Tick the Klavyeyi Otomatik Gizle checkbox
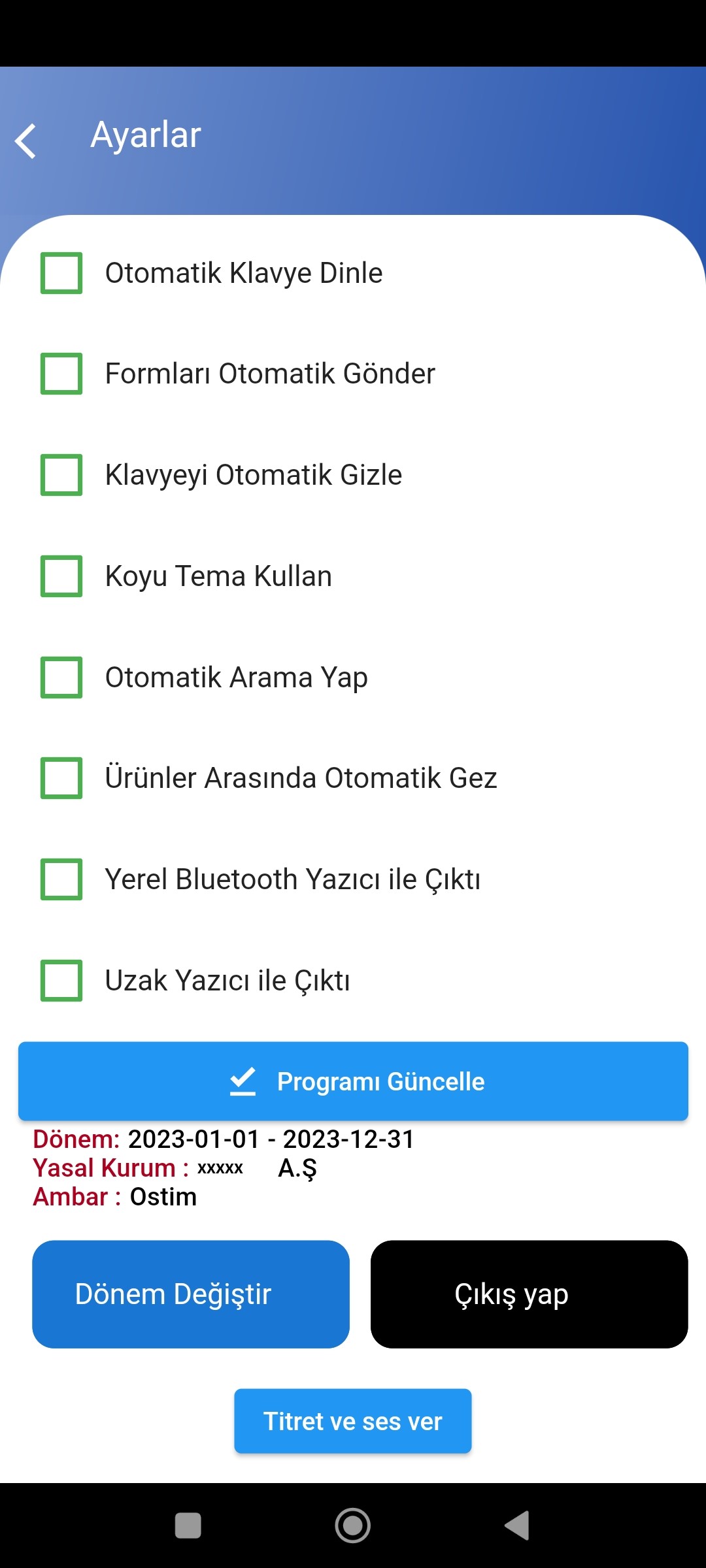Viewport: 706px width, 1568px height. pyautogui.click(x=61, y=475)
